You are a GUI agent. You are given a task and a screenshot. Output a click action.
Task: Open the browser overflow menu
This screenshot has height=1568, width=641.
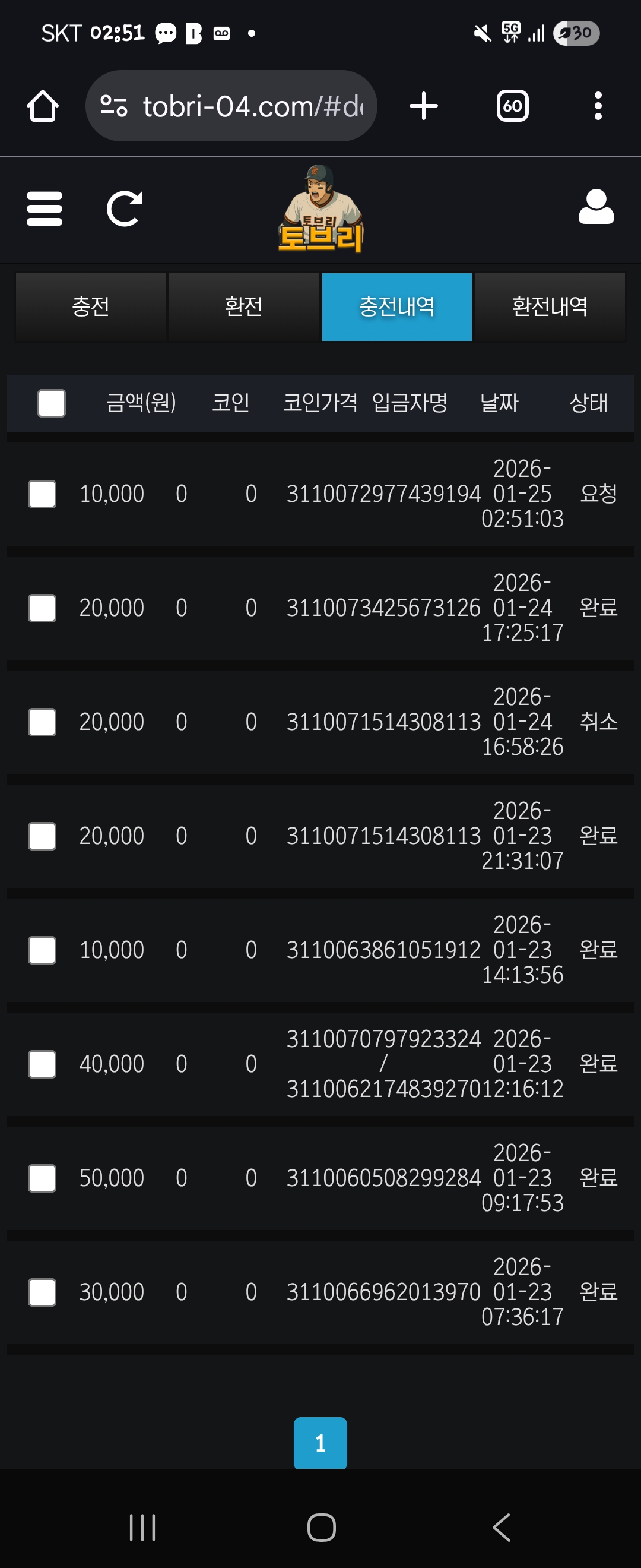coord(598,106)
